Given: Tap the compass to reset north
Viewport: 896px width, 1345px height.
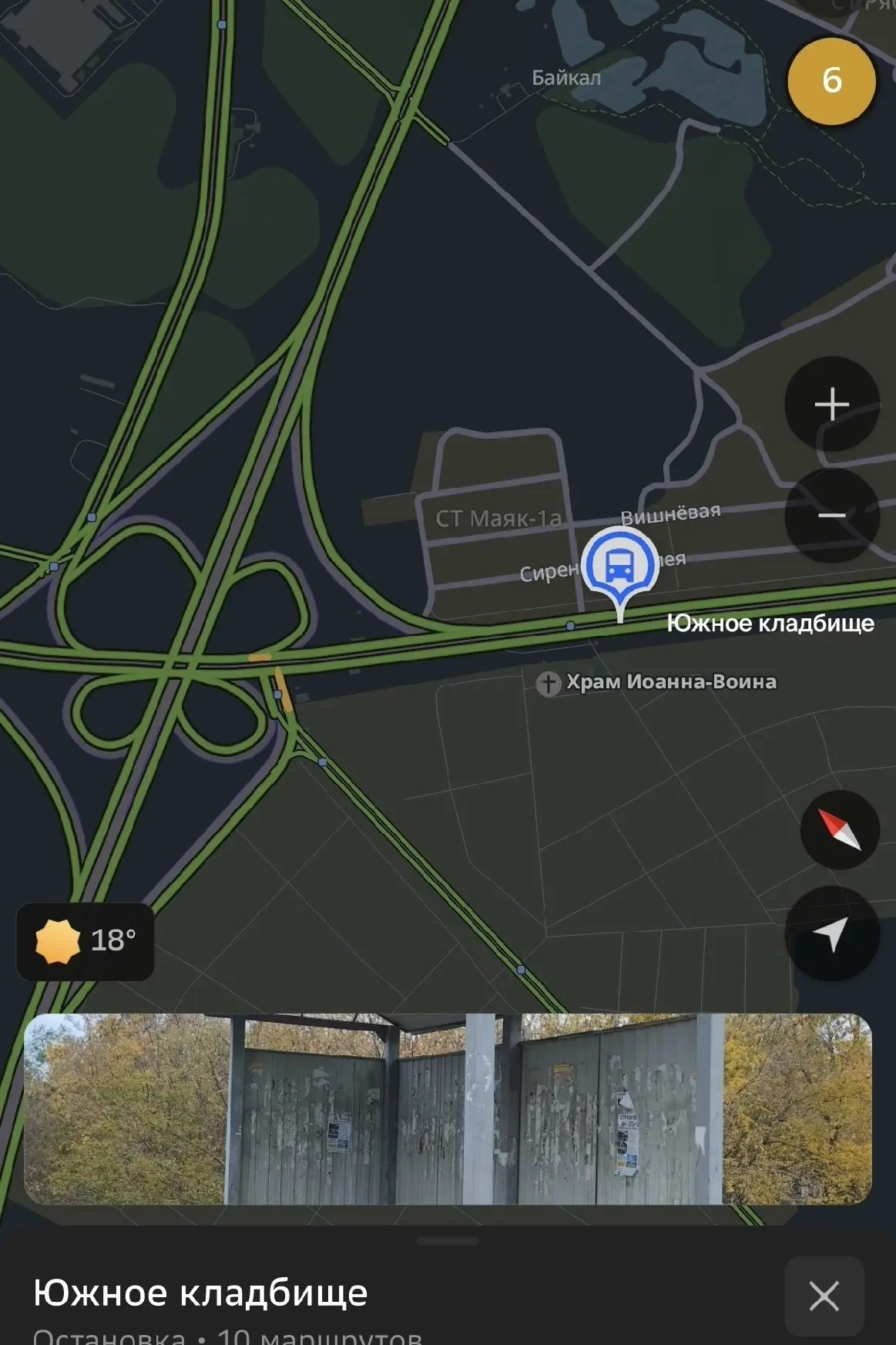Looking at the screenshot, I should click(x=840, y=830).
